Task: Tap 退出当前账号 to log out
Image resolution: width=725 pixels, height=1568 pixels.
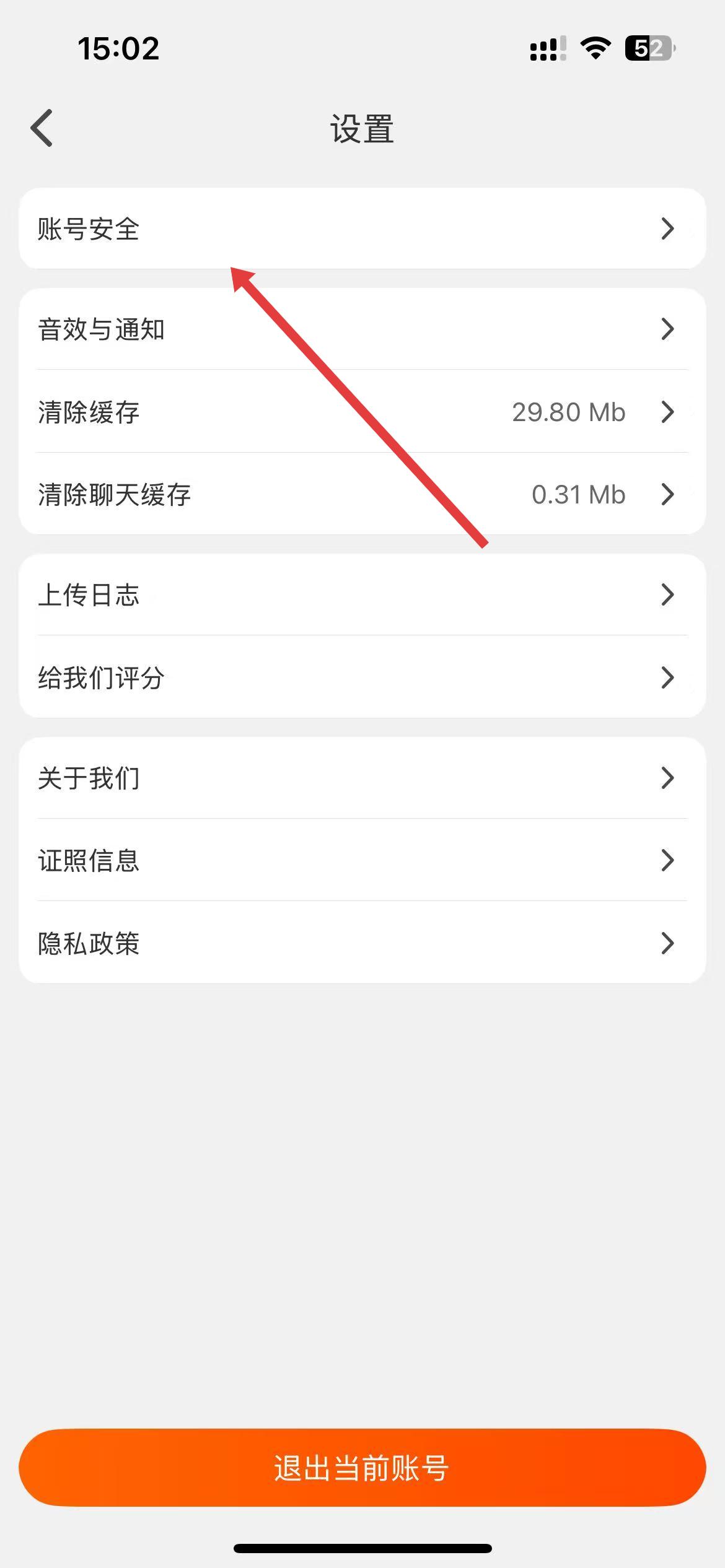Action: [362, 1468]
